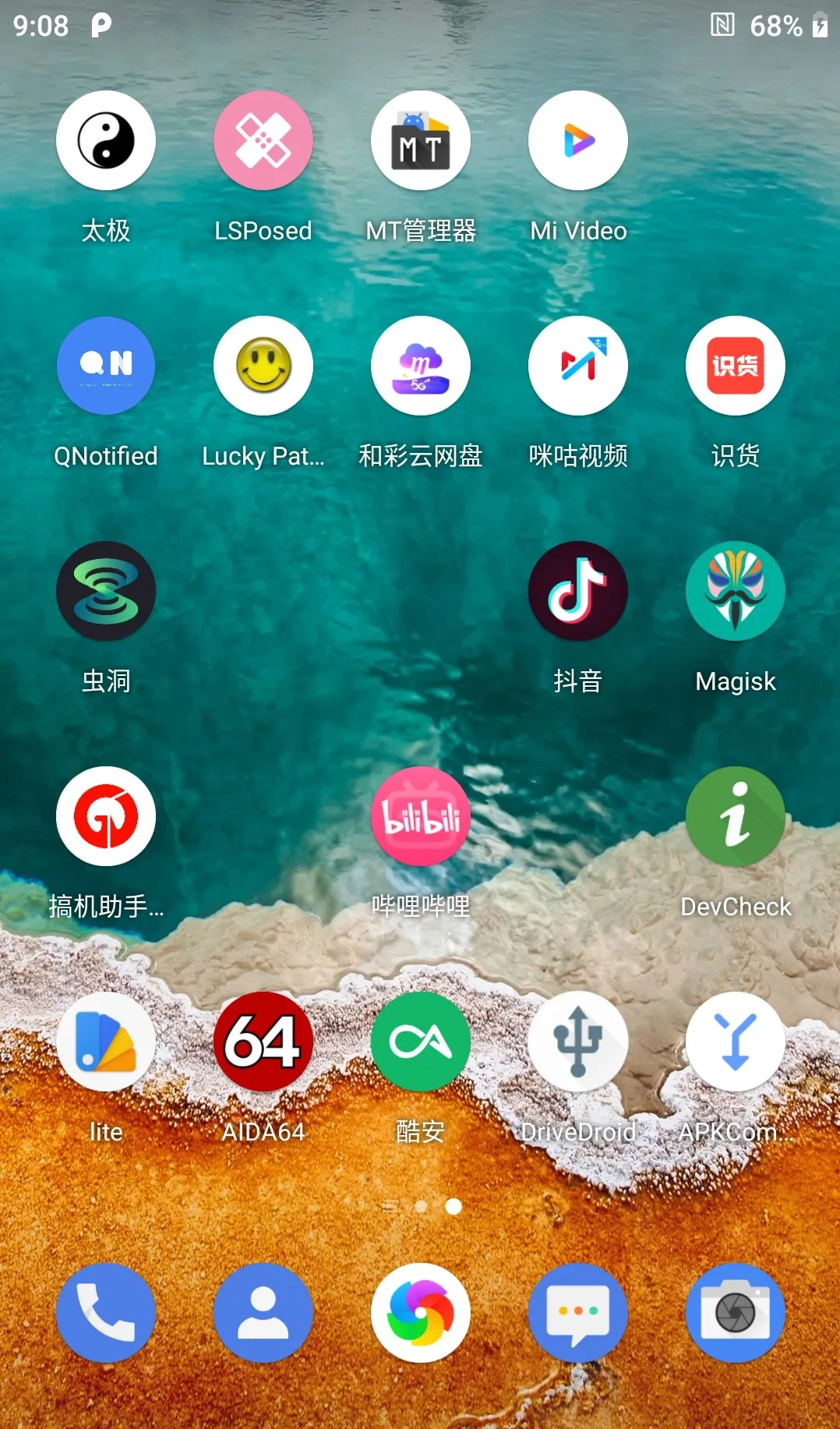
Task: Open Messages from the dock
Action: click(x=578, y=1313)
